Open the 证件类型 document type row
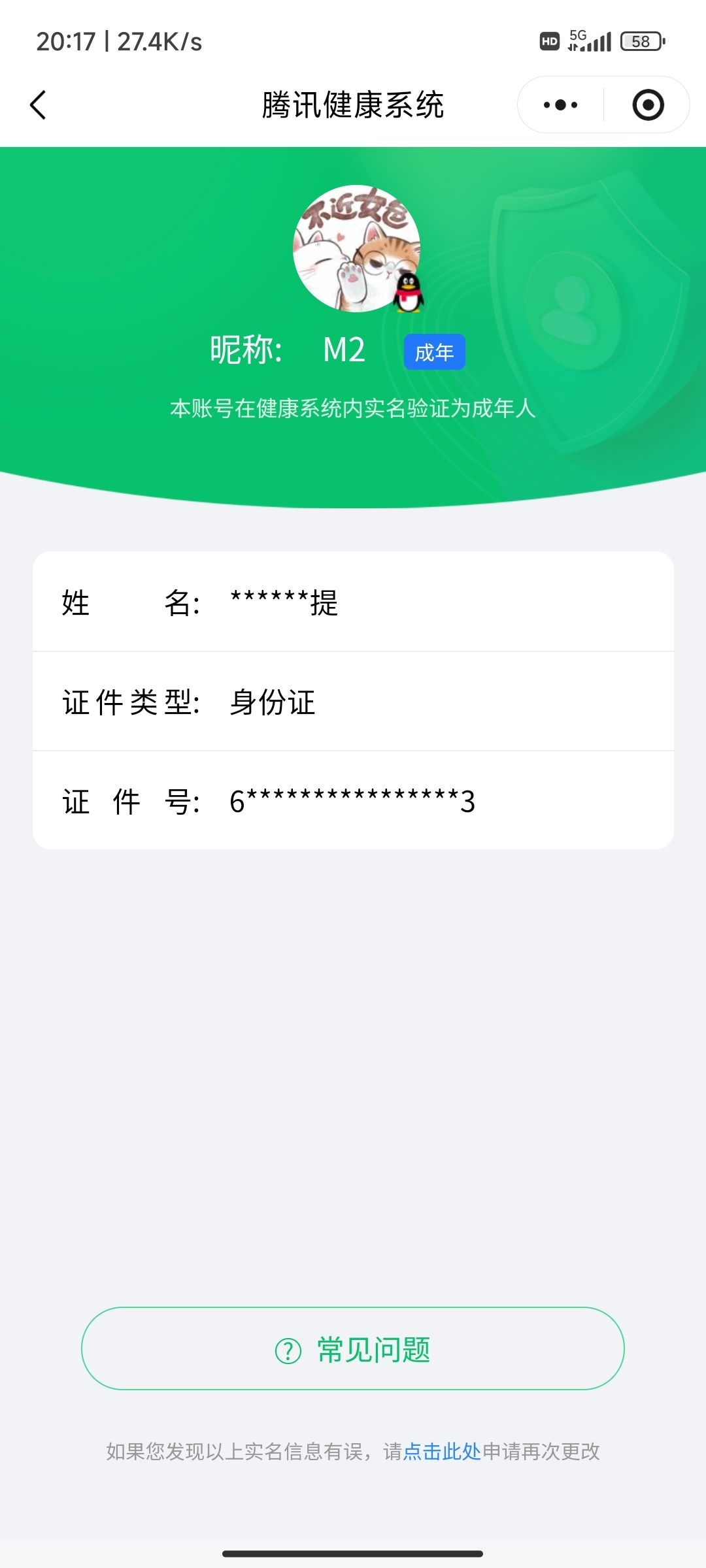This screenshot has height=1568, width=706. [353, 702]
